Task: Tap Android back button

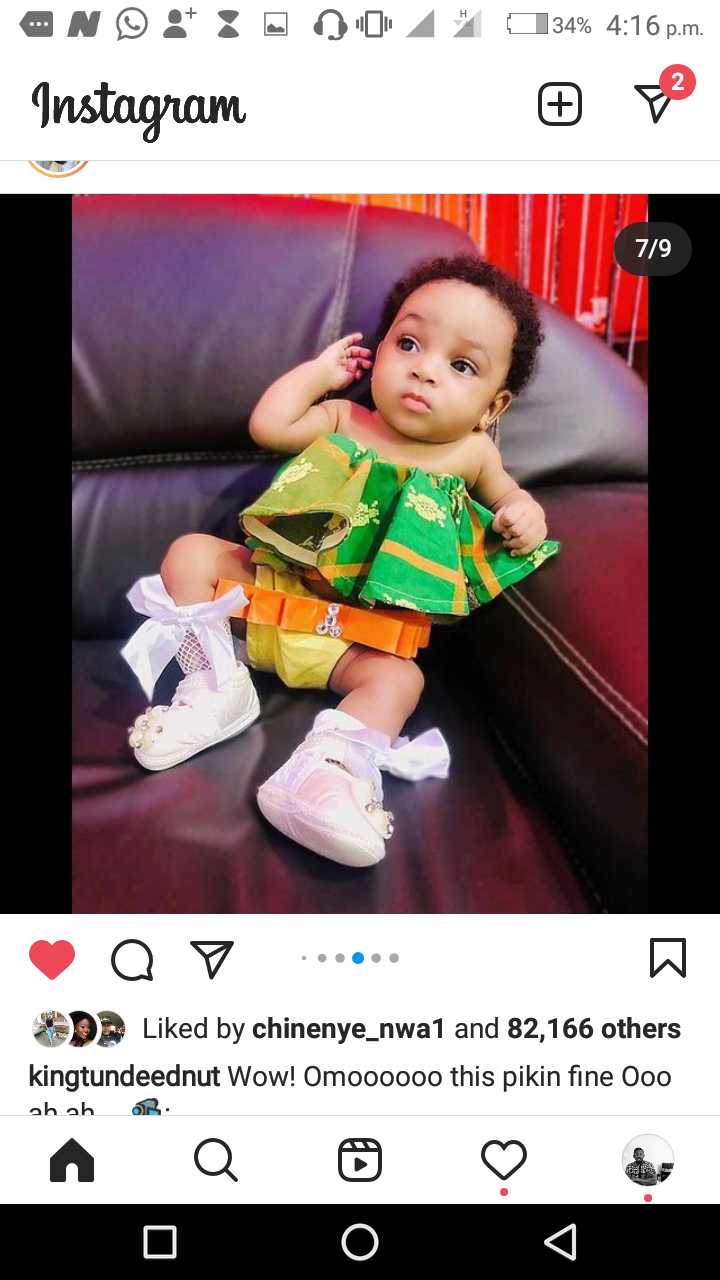Action: click(x=560, y=1242)
